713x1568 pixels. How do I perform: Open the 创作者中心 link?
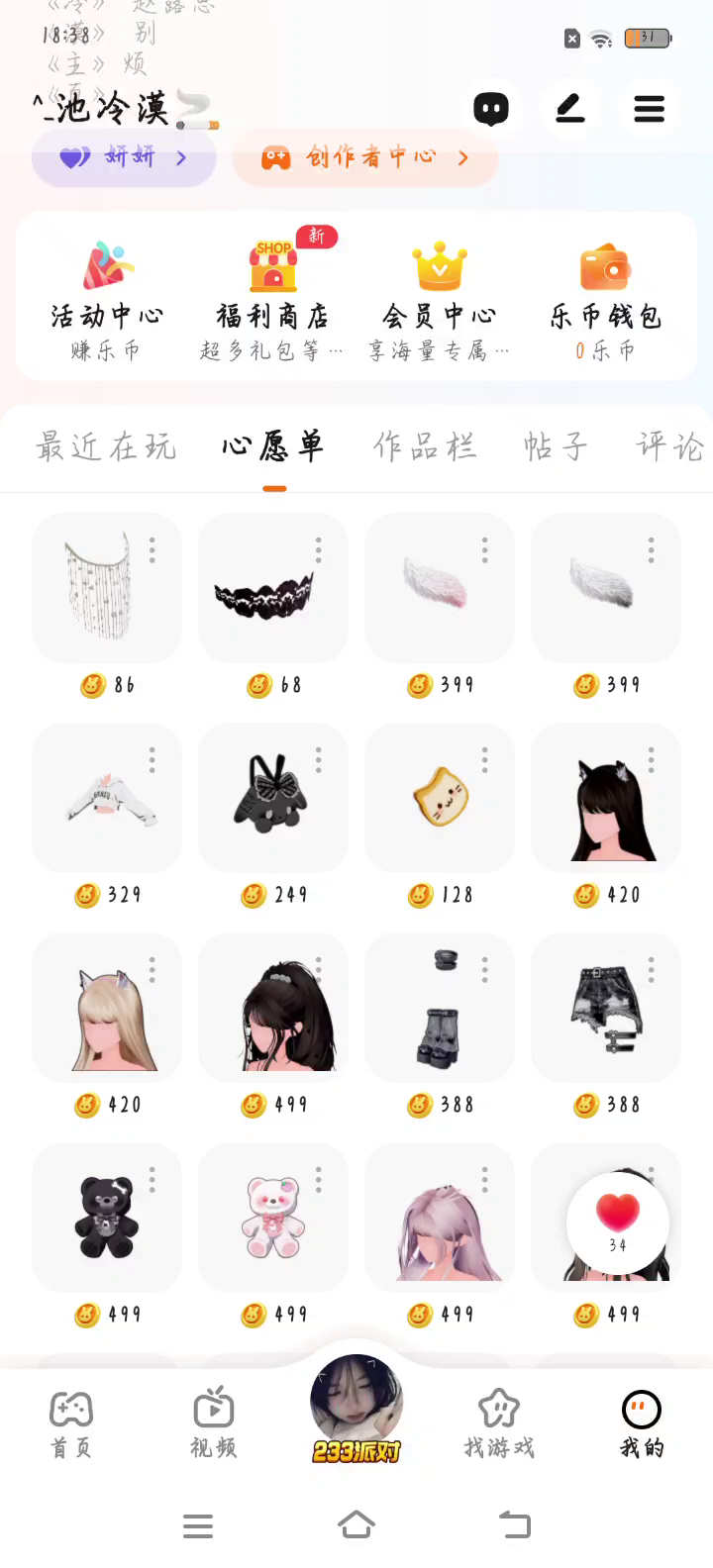[364, 157]
